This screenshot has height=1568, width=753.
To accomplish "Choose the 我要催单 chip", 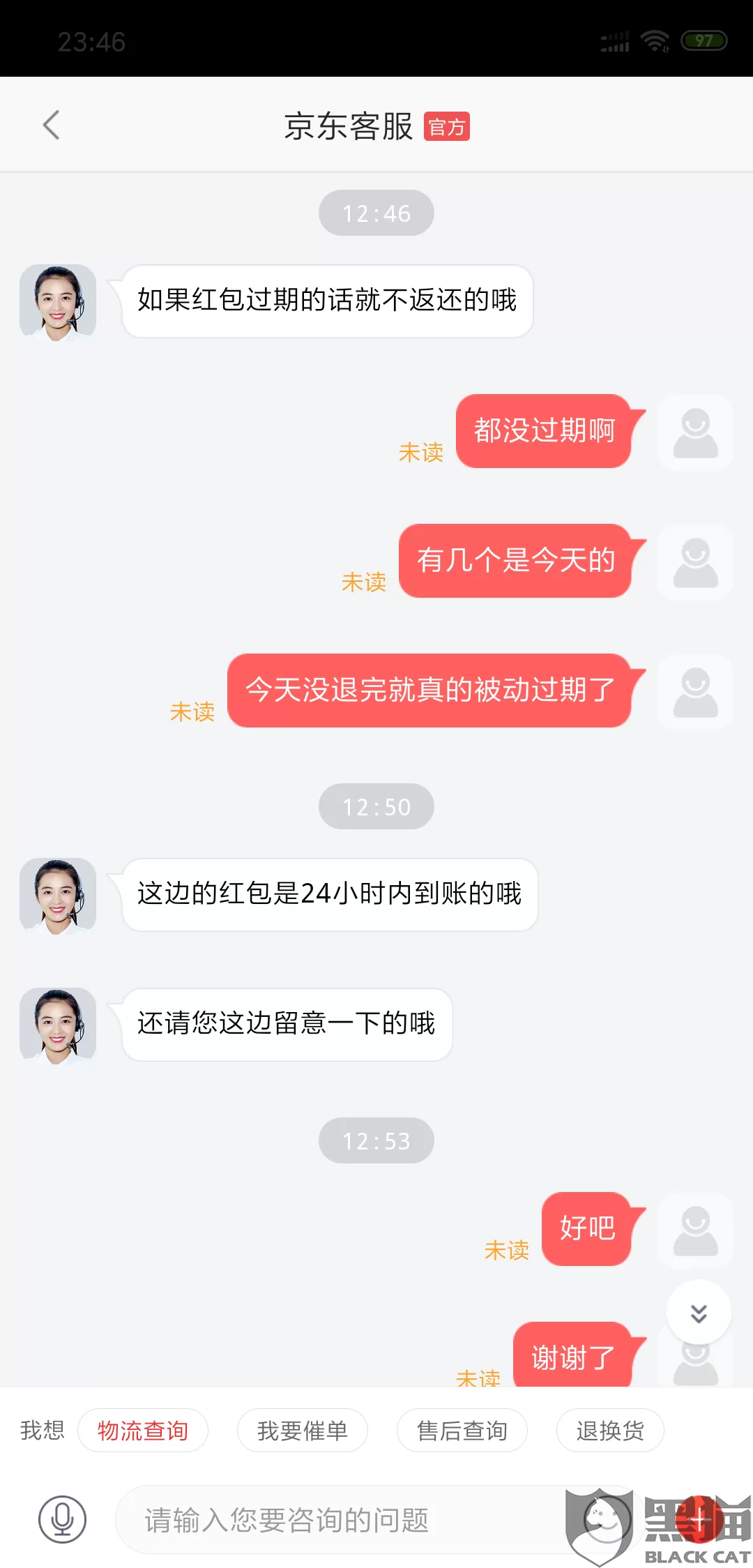I will pos(302,1431).
